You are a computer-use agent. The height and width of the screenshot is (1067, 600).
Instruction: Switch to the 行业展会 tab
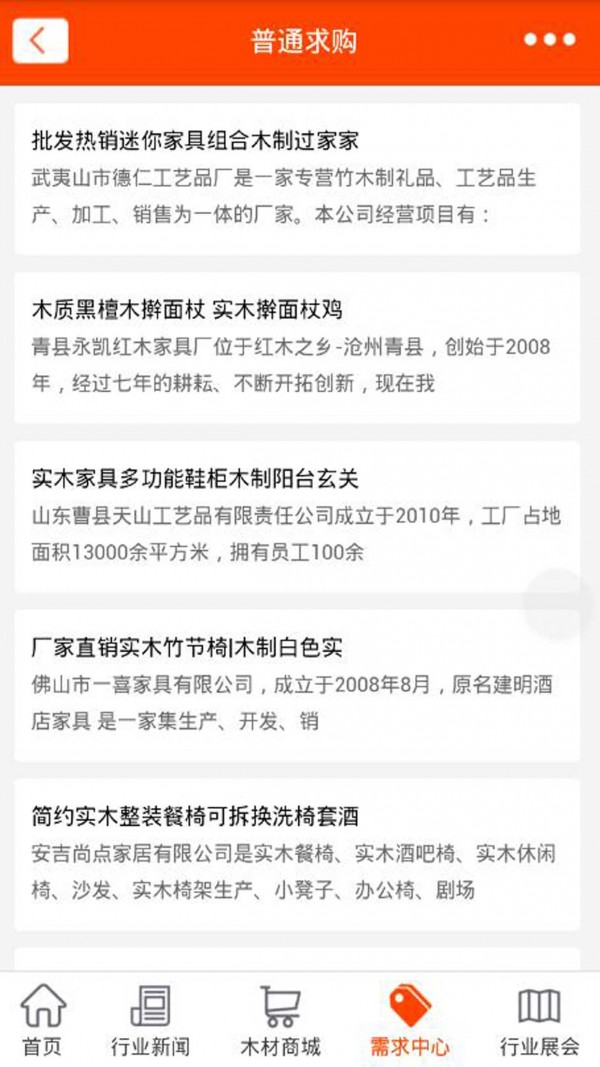[x=539, y=1020]
